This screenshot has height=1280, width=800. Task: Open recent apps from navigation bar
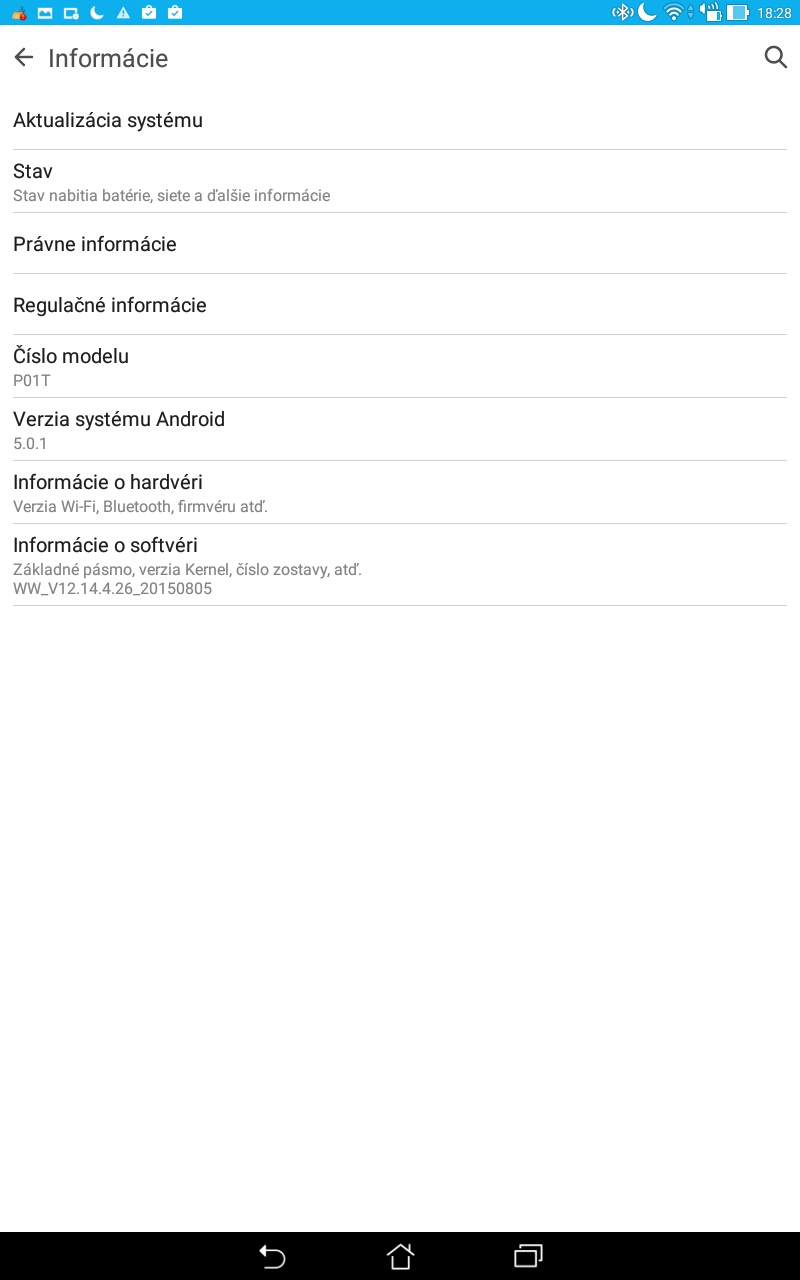tap(528, 1256)
